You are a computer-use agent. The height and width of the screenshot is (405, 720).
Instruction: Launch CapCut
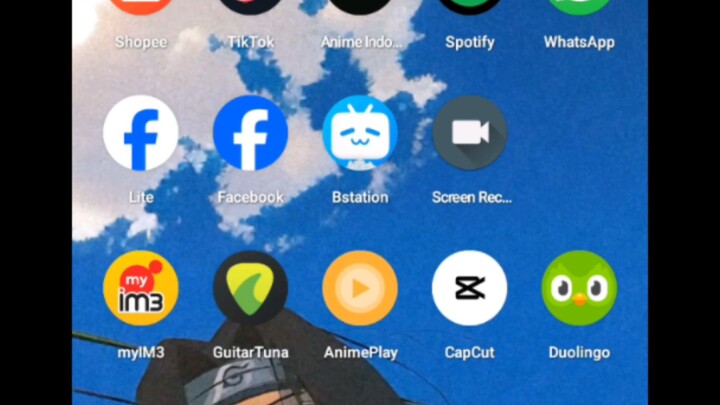(x=469, y=288)
